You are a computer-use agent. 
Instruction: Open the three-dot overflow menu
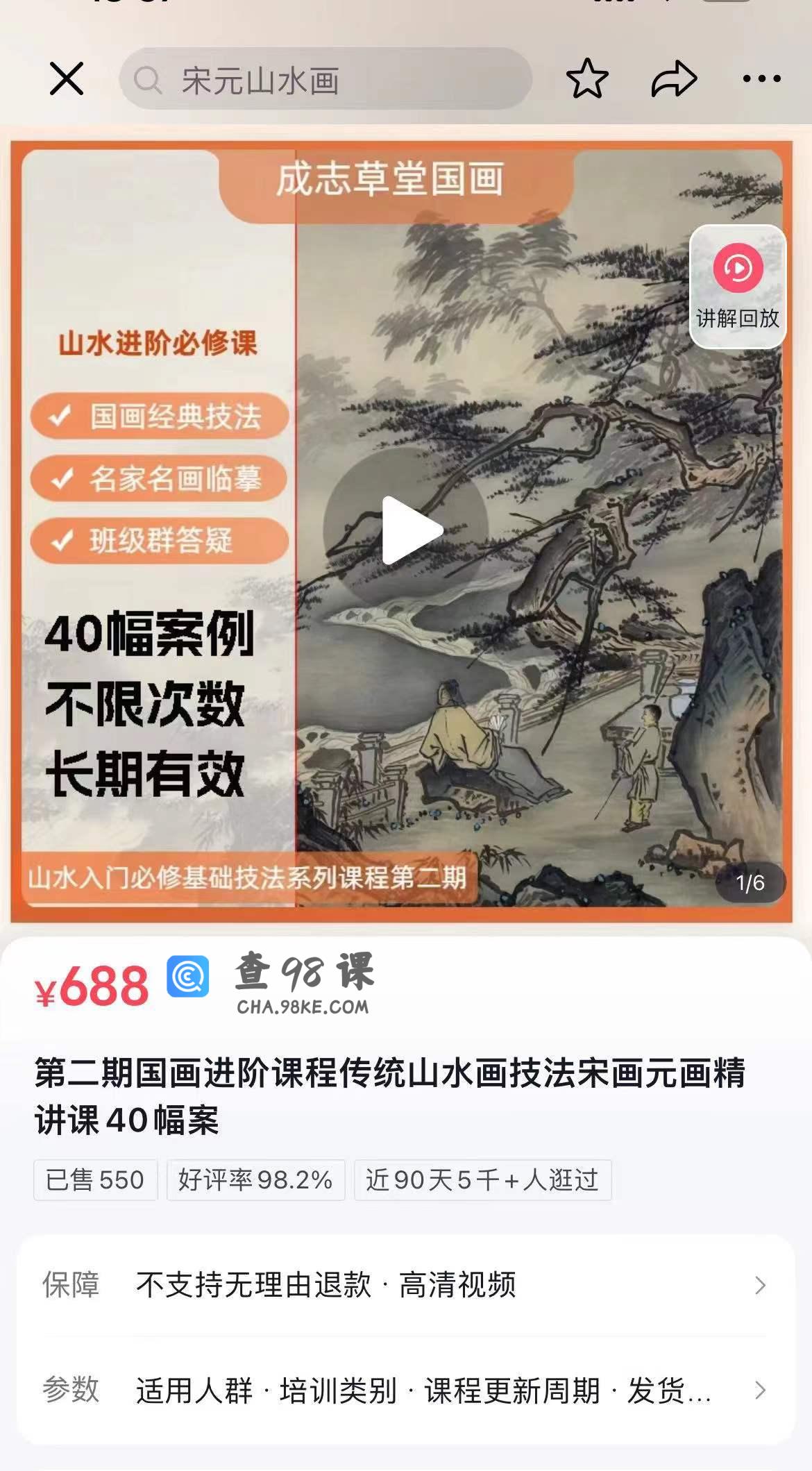(761, 78)
